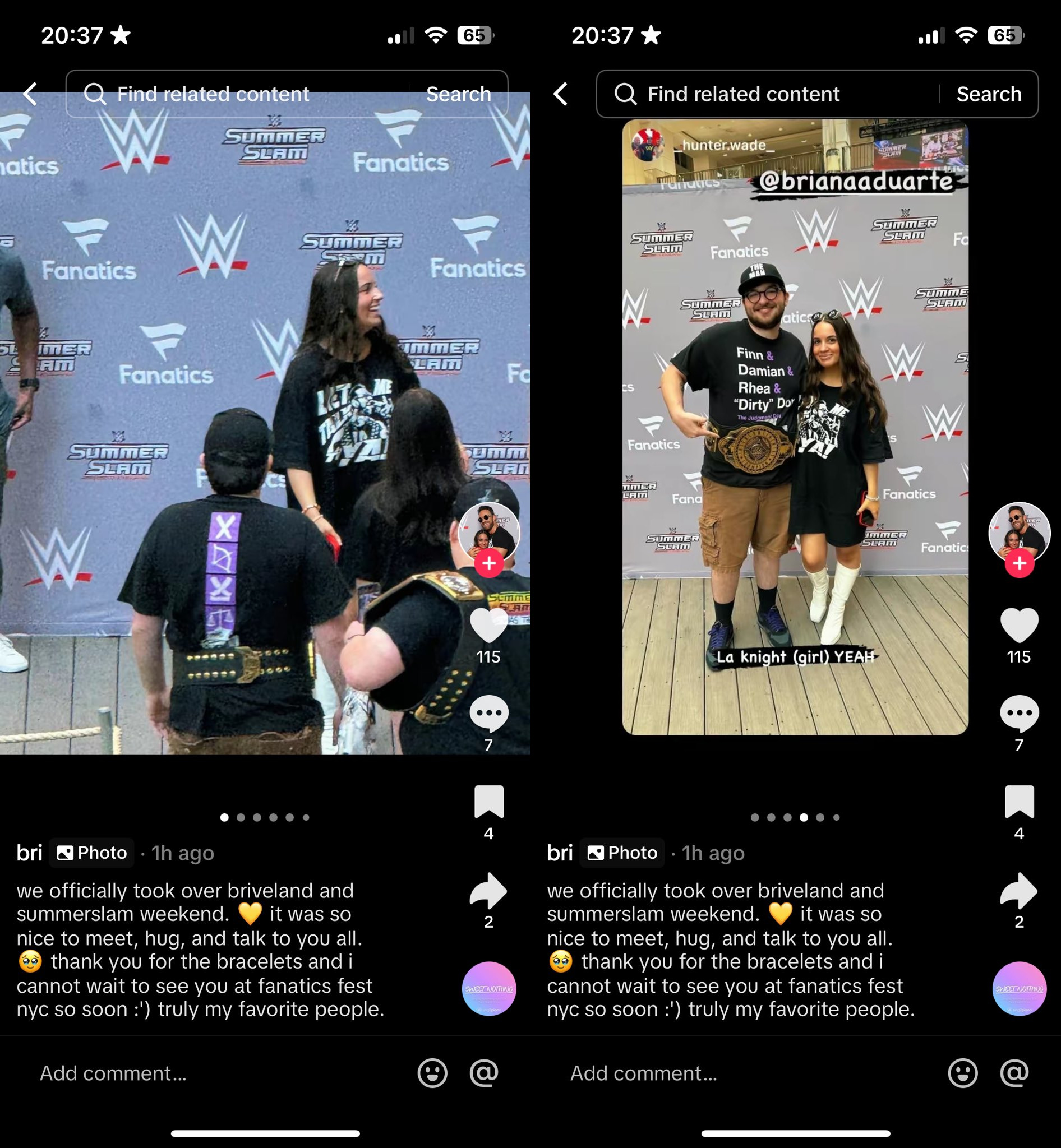The image size is (1061, 1148).
Task: Tap the search field above the hunter.wade_ photo
Action: click(x=764, y=94)
